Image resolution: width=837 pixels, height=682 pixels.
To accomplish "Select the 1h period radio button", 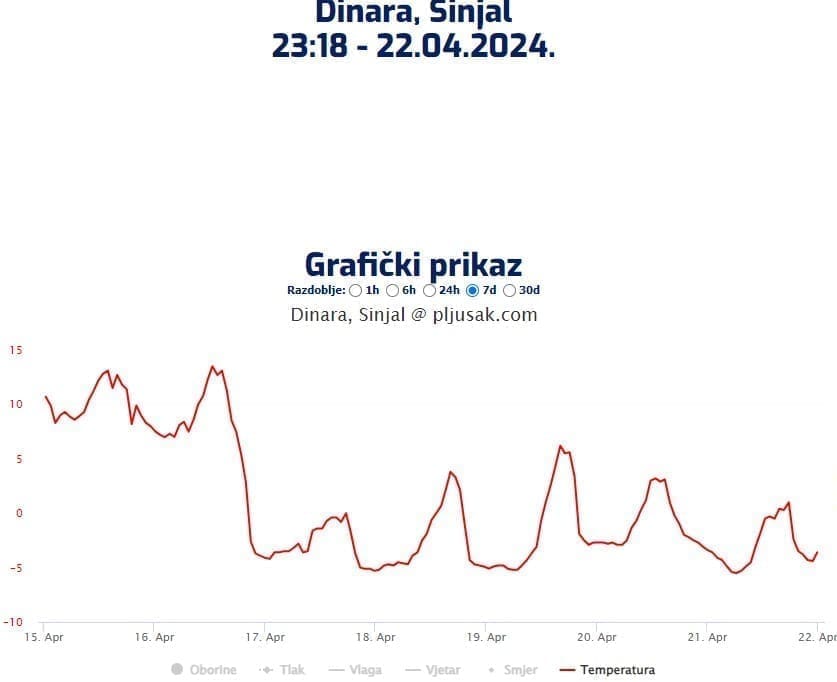I will [x=356, y=291].
